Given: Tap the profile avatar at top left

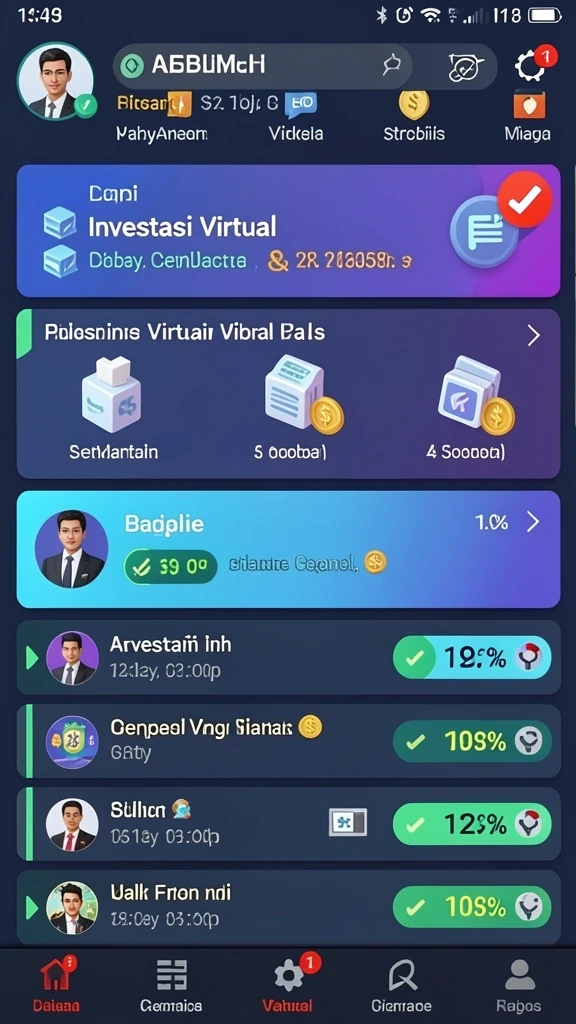Looking at the screenshot, I should (x=56, y=82).
